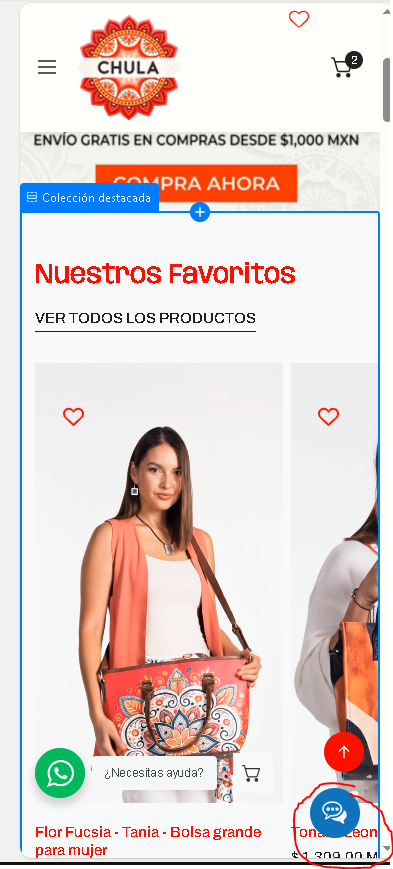Tap the ¿Necesitas ayuda? bubble

(x=154, y=773)
